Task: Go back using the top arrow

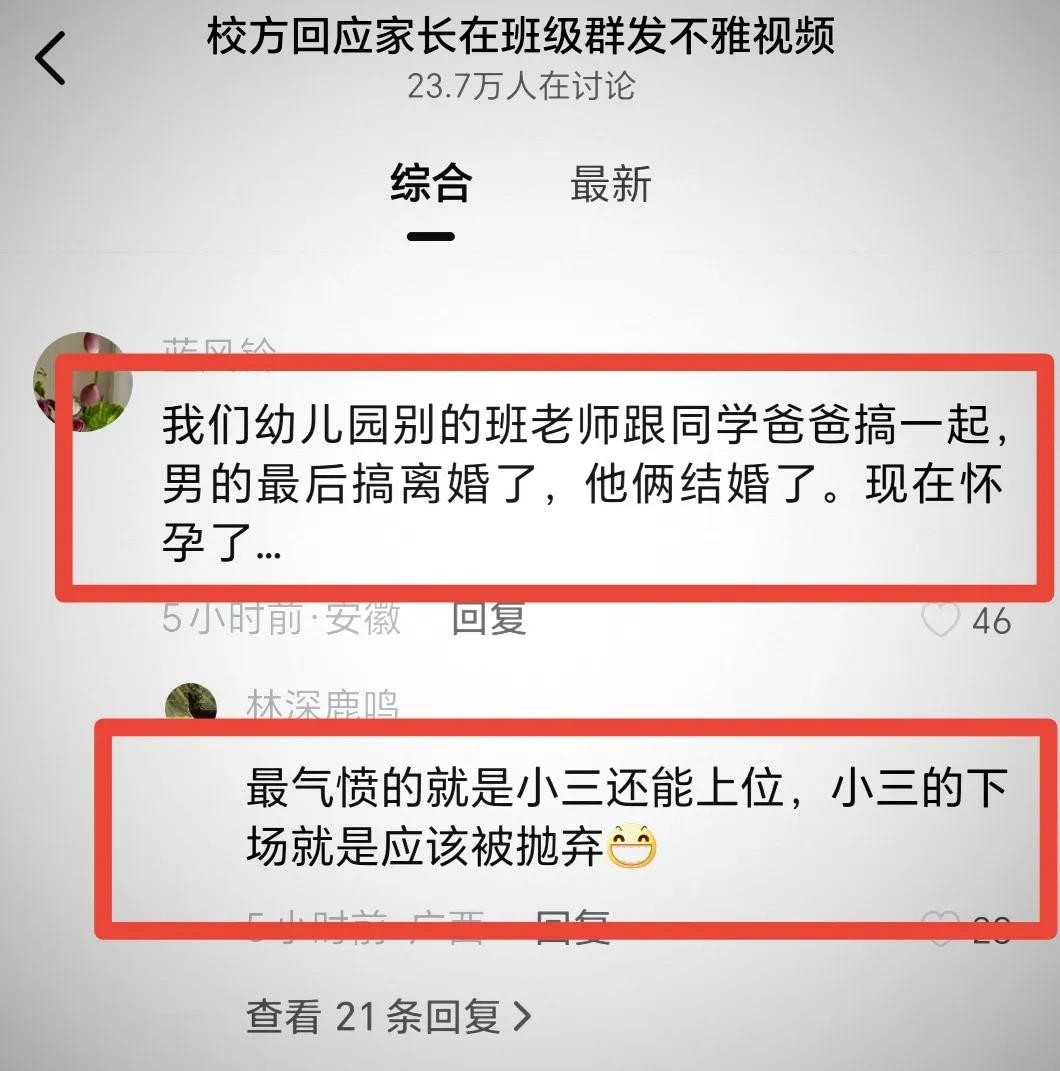Action: pos(50,58)
